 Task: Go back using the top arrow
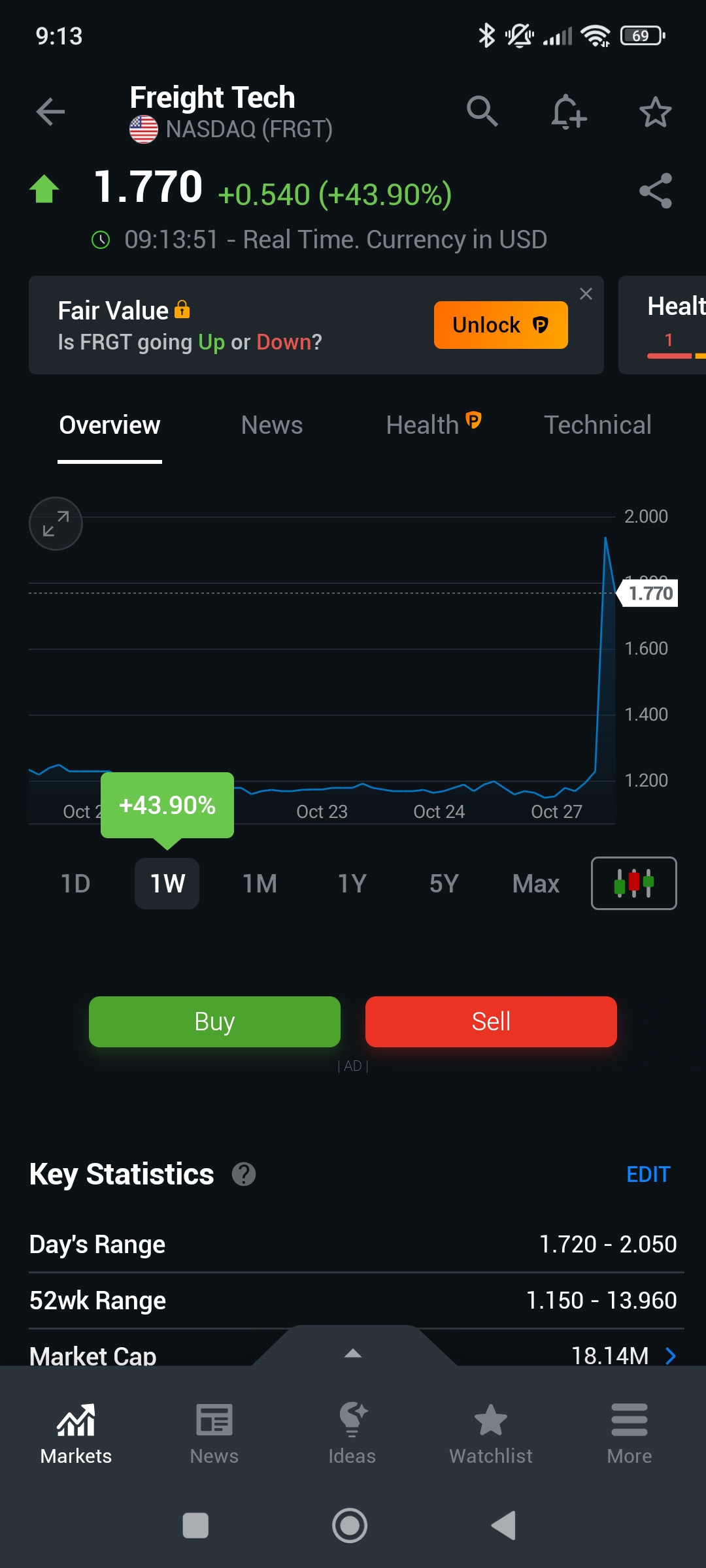click(50, 112)
